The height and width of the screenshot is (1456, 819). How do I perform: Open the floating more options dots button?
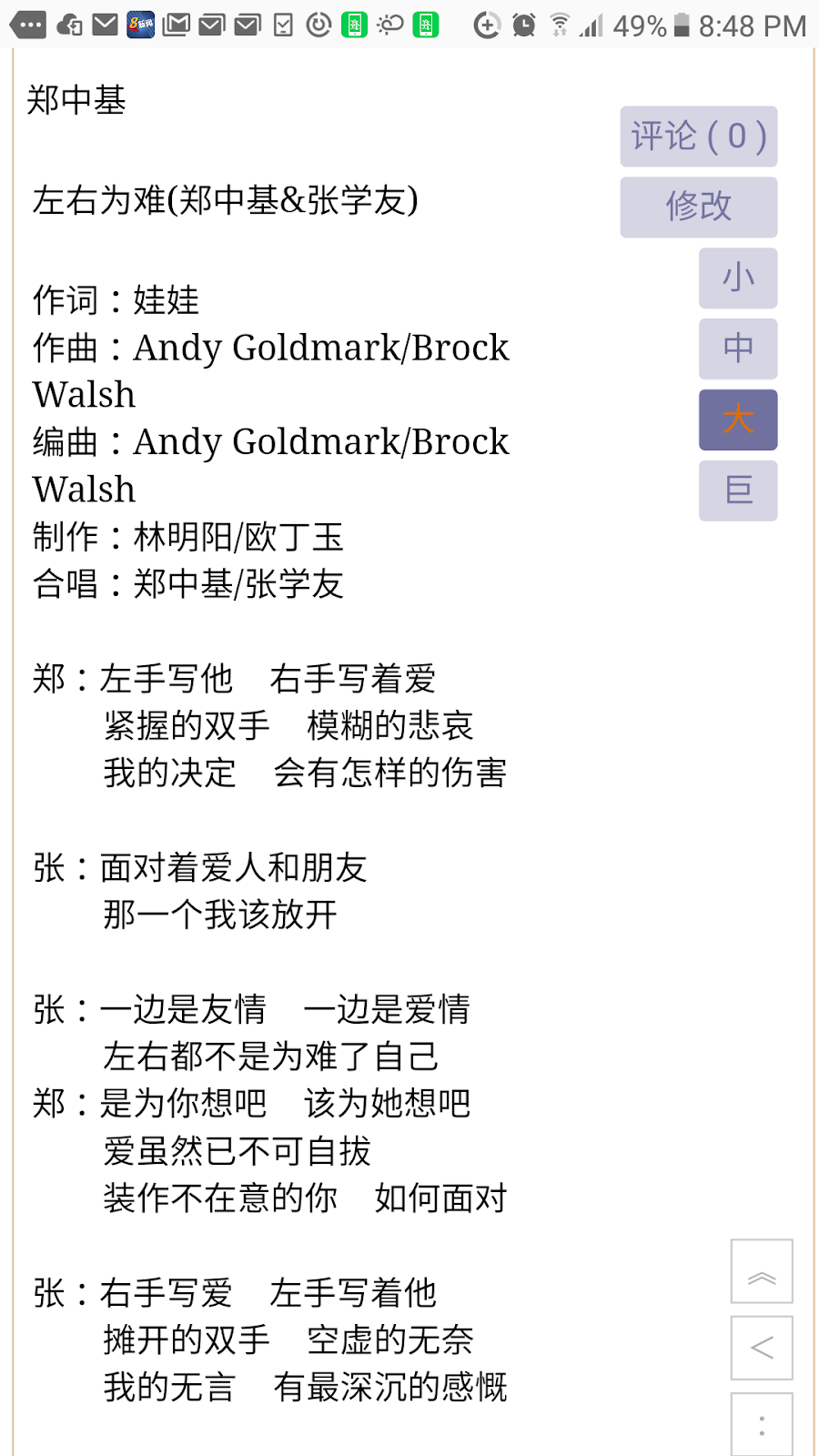click(762, 1424)
